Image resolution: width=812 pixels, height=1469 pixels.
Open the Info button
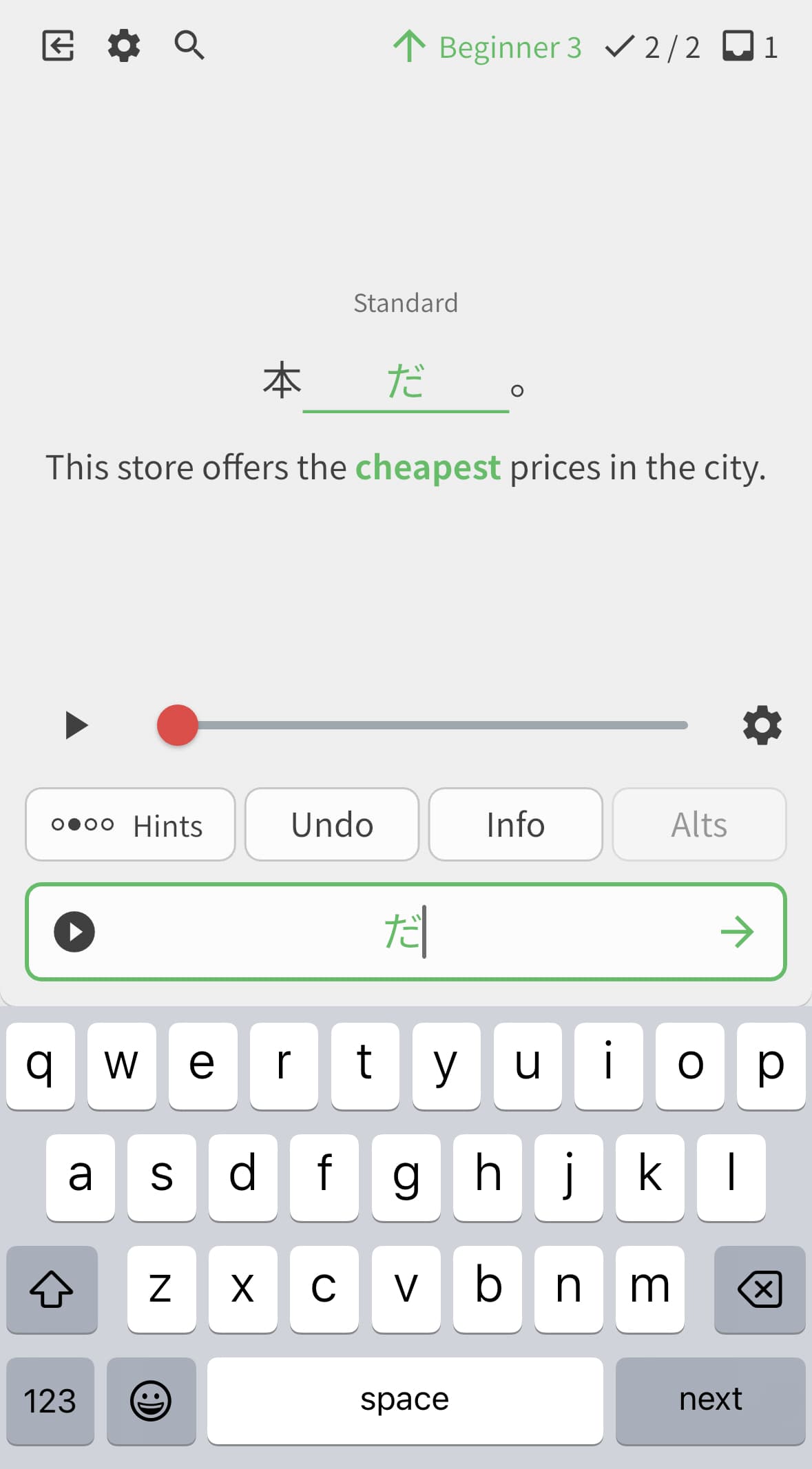pos(516,824)
